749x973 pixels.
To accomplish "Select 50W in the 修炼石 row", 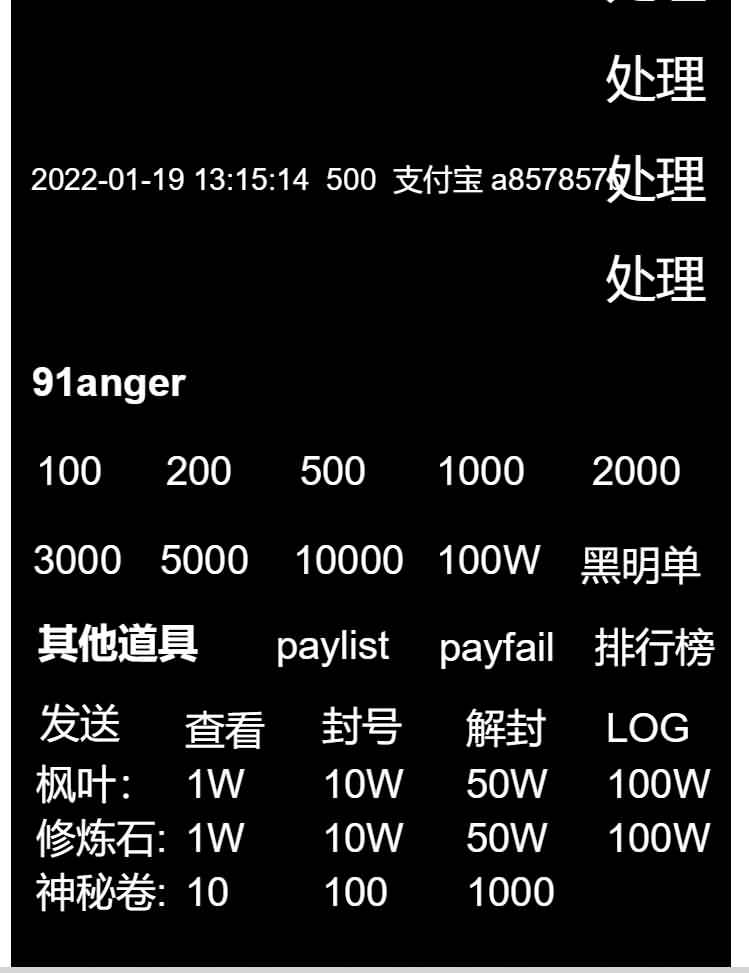I will [506, 838].
